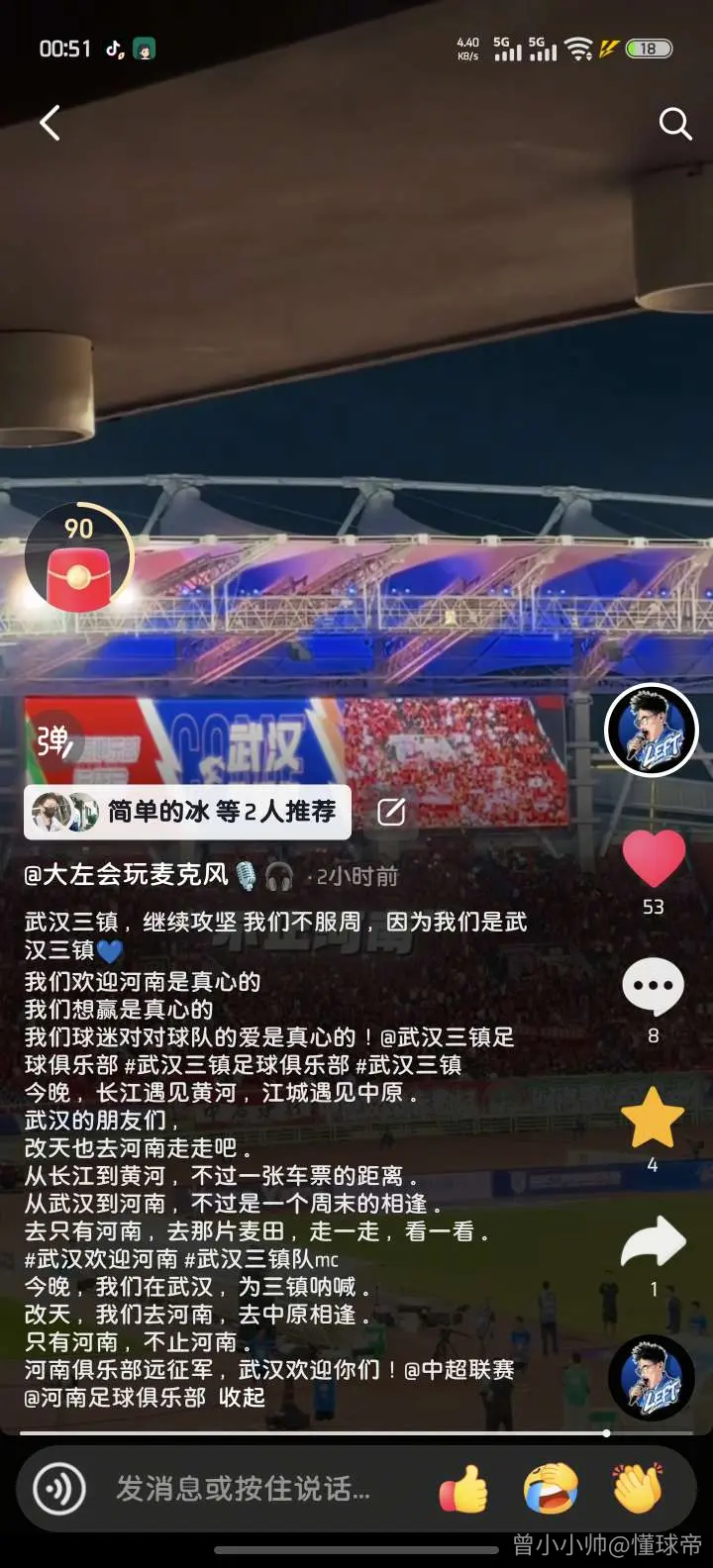Open the comments bubble
713x1568 pixels.
[x=653, y=987]
